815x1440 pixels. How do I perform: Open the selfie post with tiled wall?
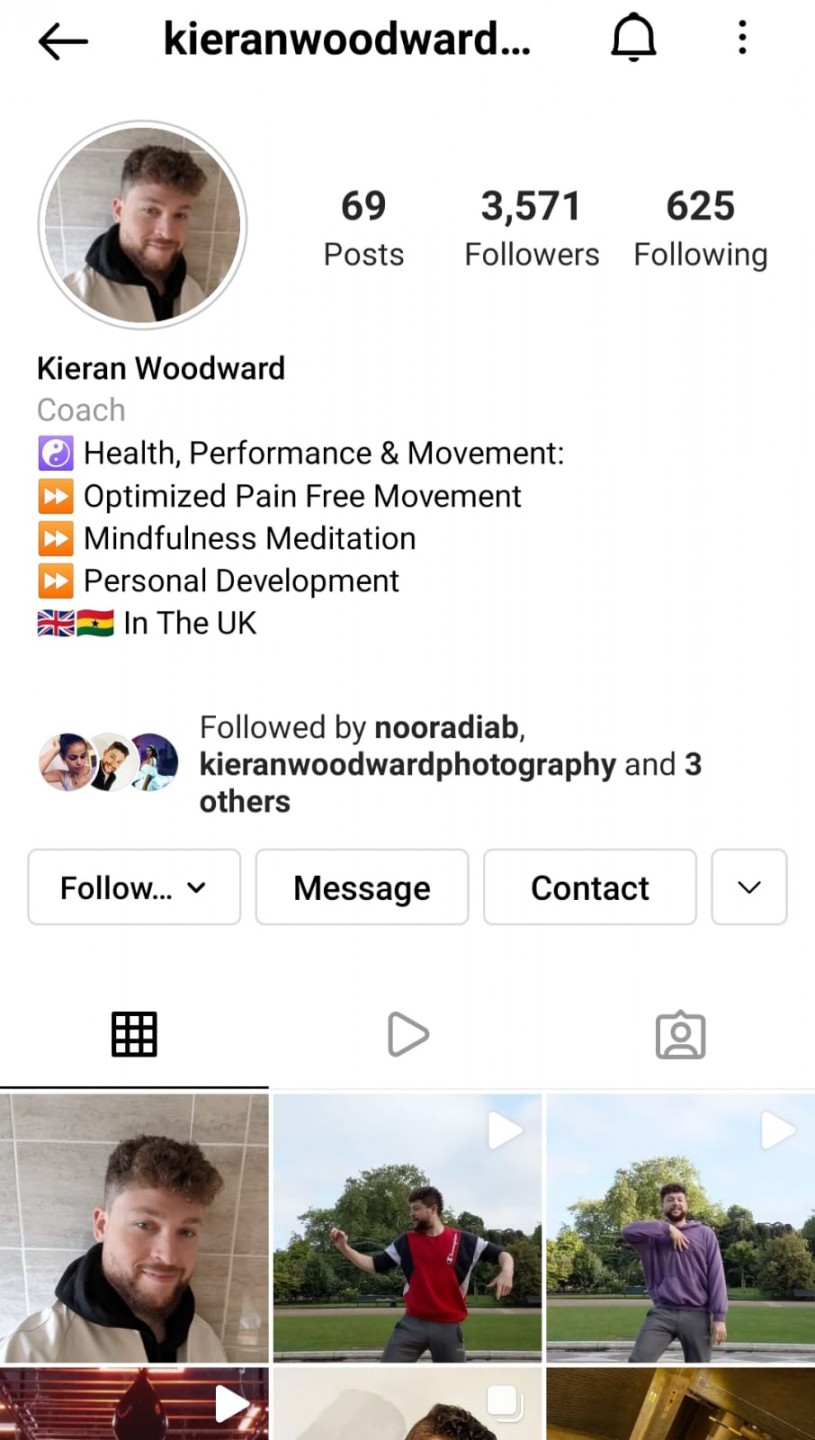[134, 1227]
